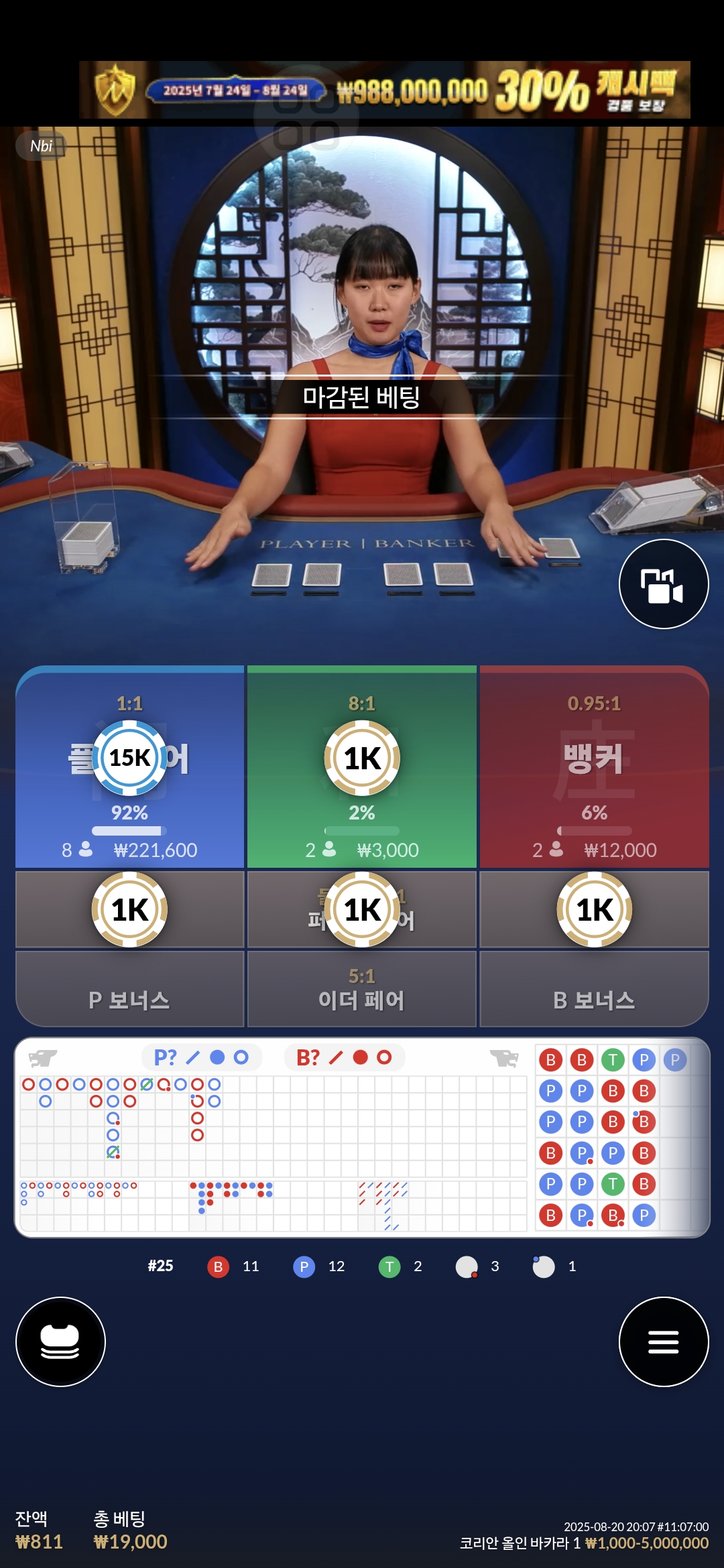Tap the P? Player prediction probe
The width and height of the screenshot is (724, 1568).
[x=202, y=1057]
